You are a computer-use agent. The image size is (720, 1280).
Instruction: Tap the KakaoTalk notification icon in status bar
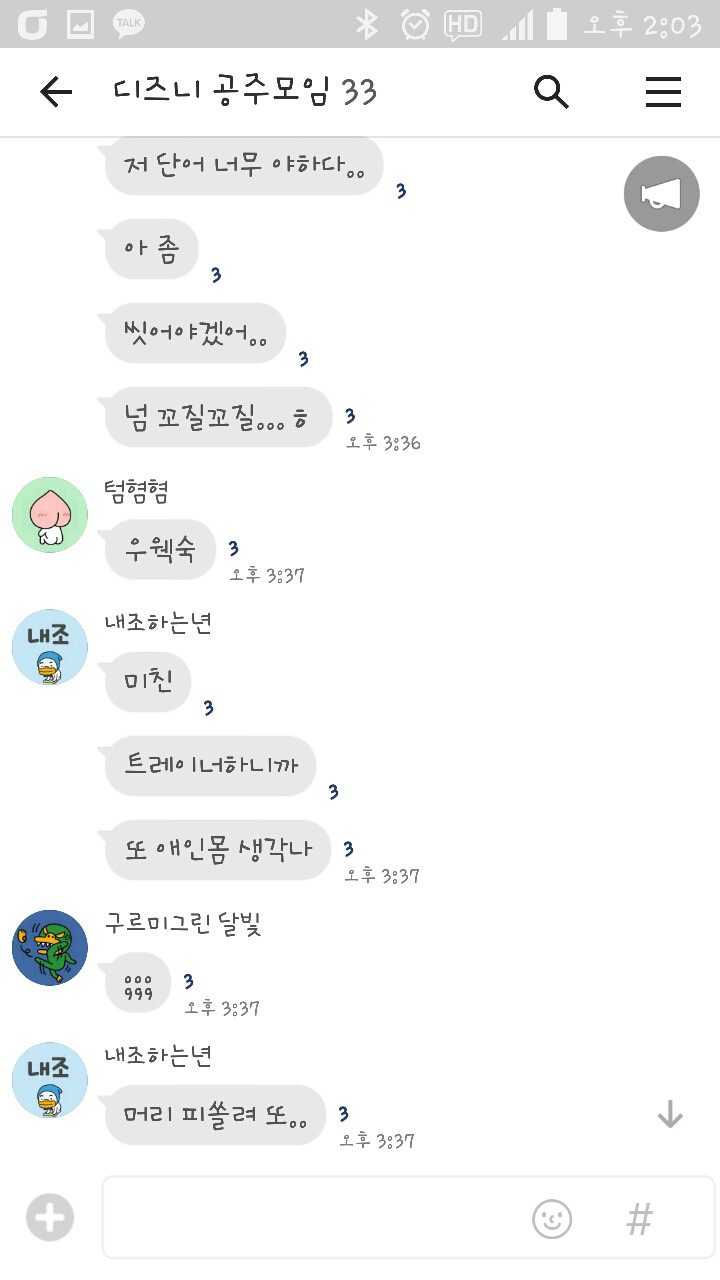(x=130, y=22)
